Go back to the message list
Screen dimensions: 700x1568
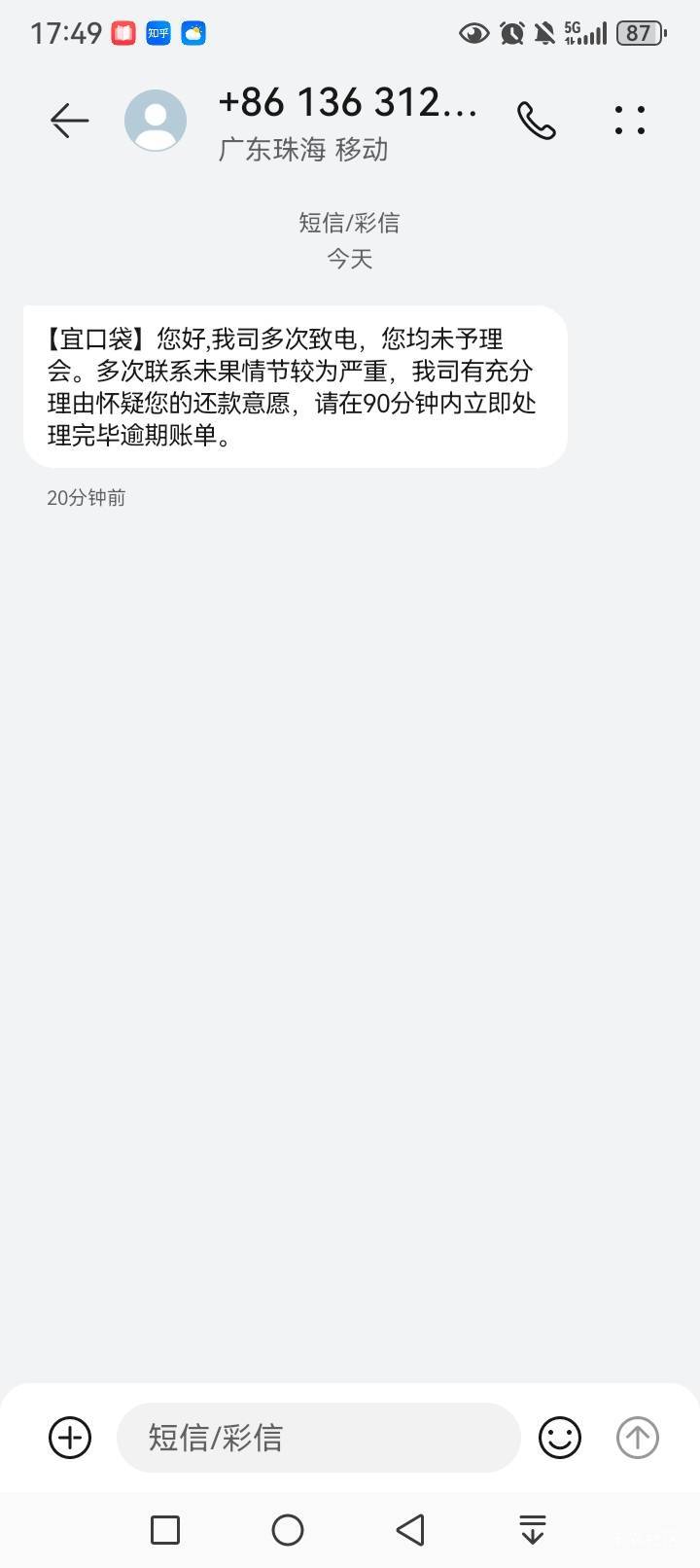[70, 121]
